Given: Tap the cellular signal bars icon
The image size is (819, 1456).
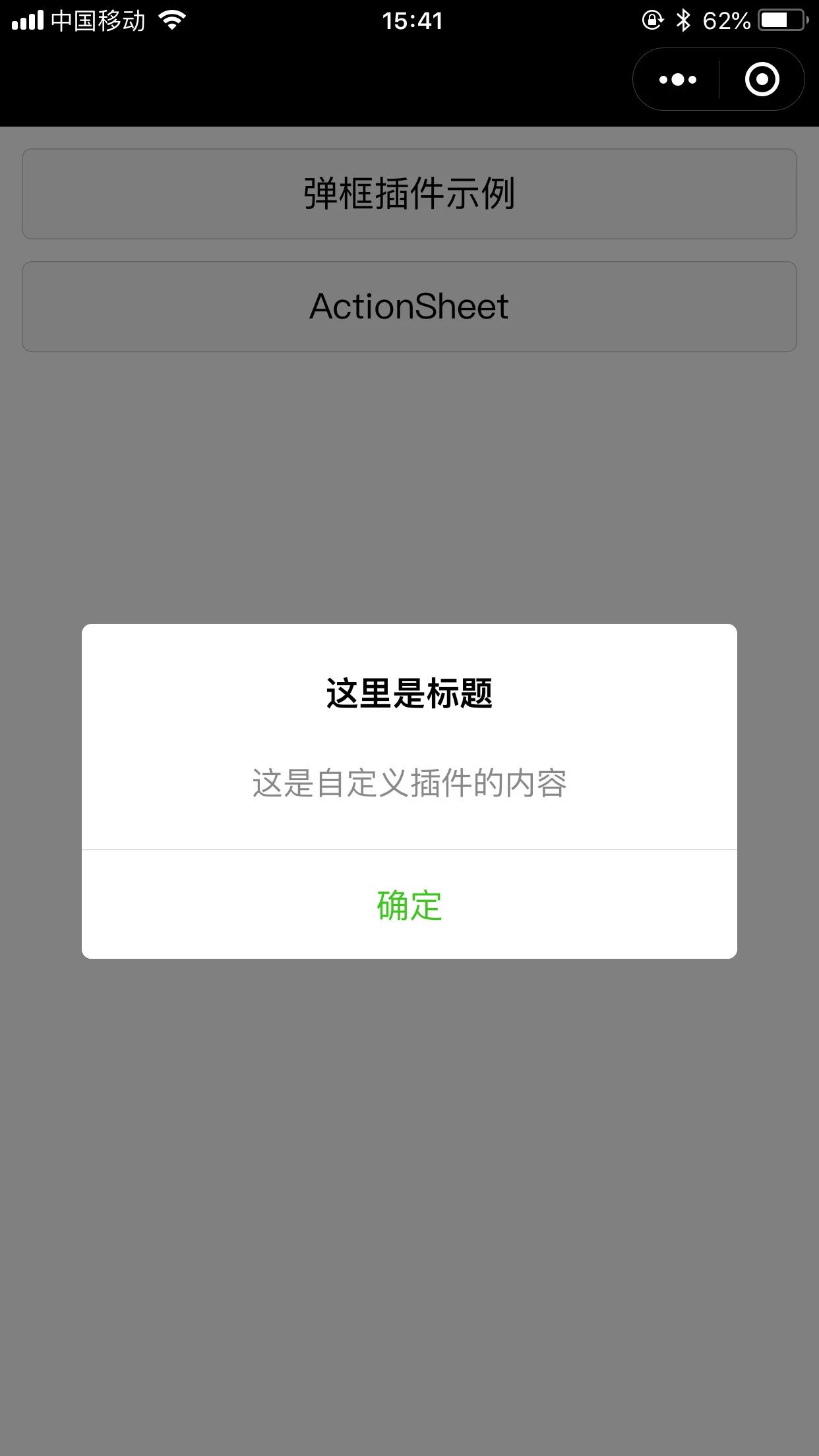Looking at the screenshot, I should pos(26,20).
